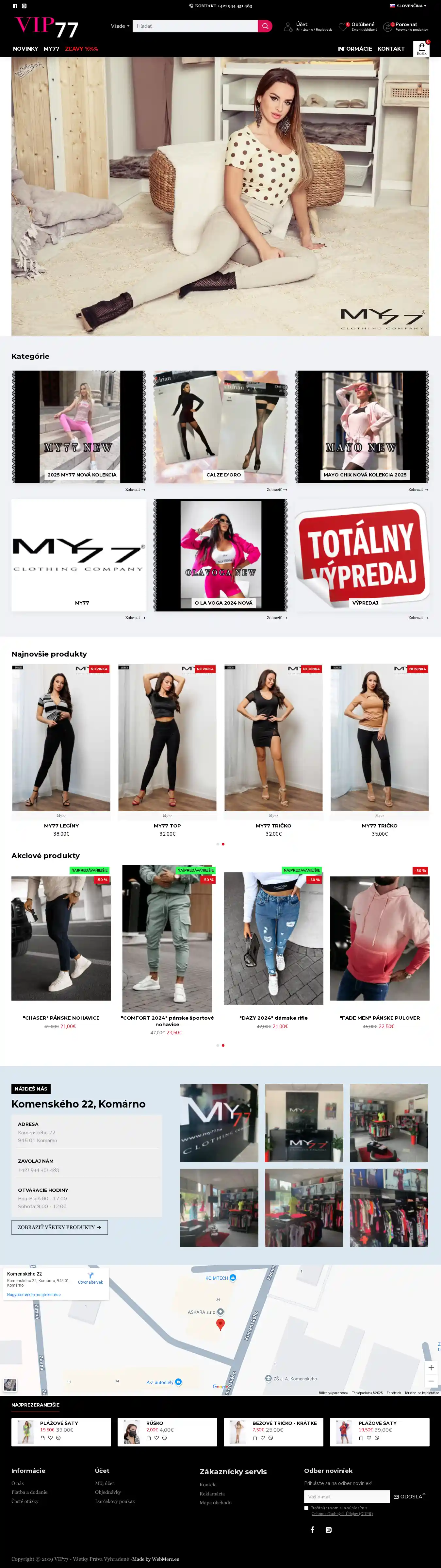Screen dimensions: 441x1568
Task: Open the shopping cart Košík
Action: pyautogui.click(x=421, y=49)
